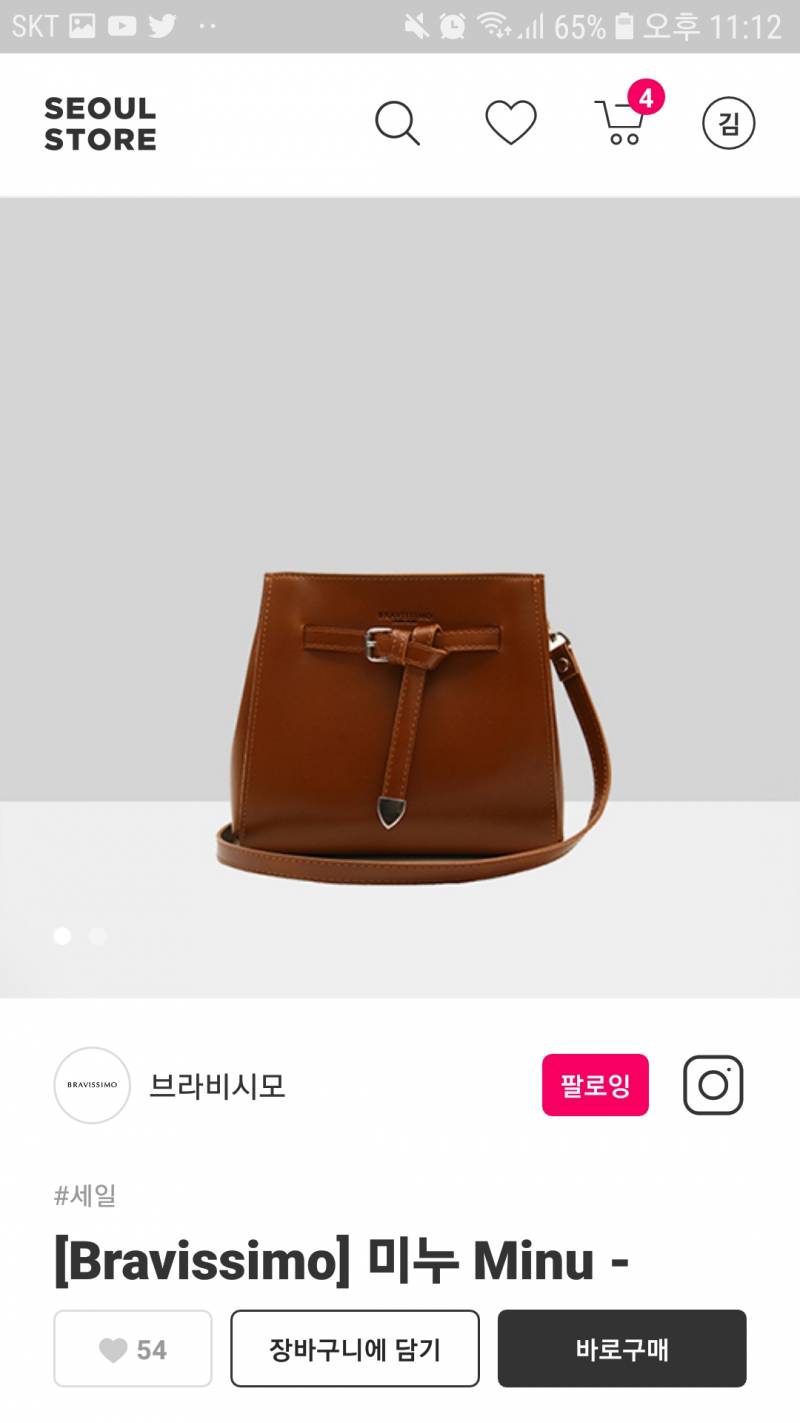Viewport: 800px width, 1423px height.
Task: Select the second image page dot
Action: coord(97,936)
